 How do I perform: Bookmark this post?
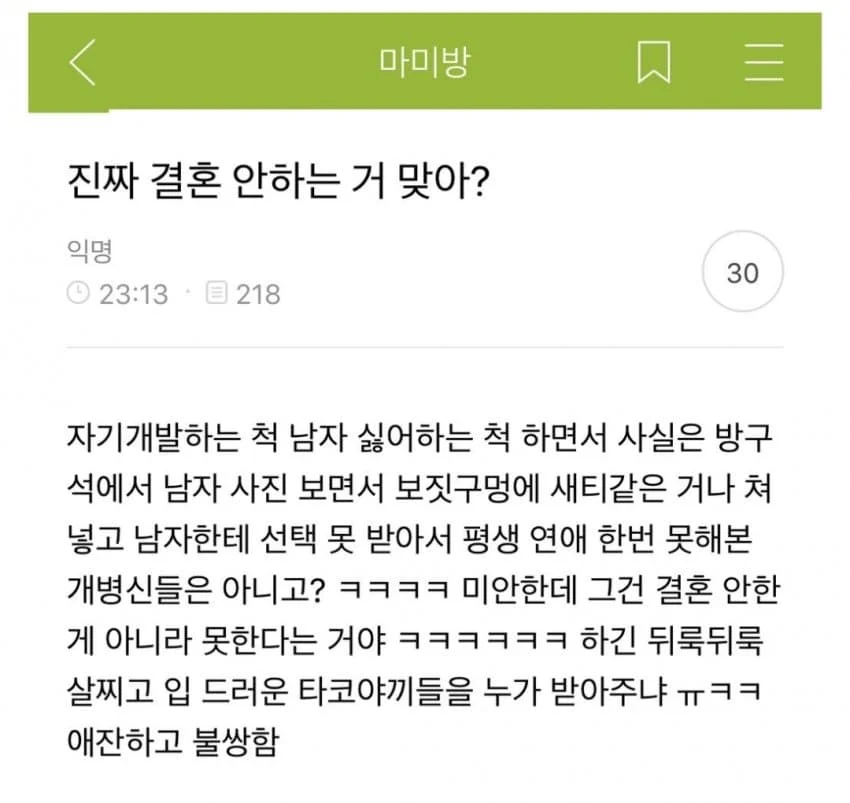654,62
